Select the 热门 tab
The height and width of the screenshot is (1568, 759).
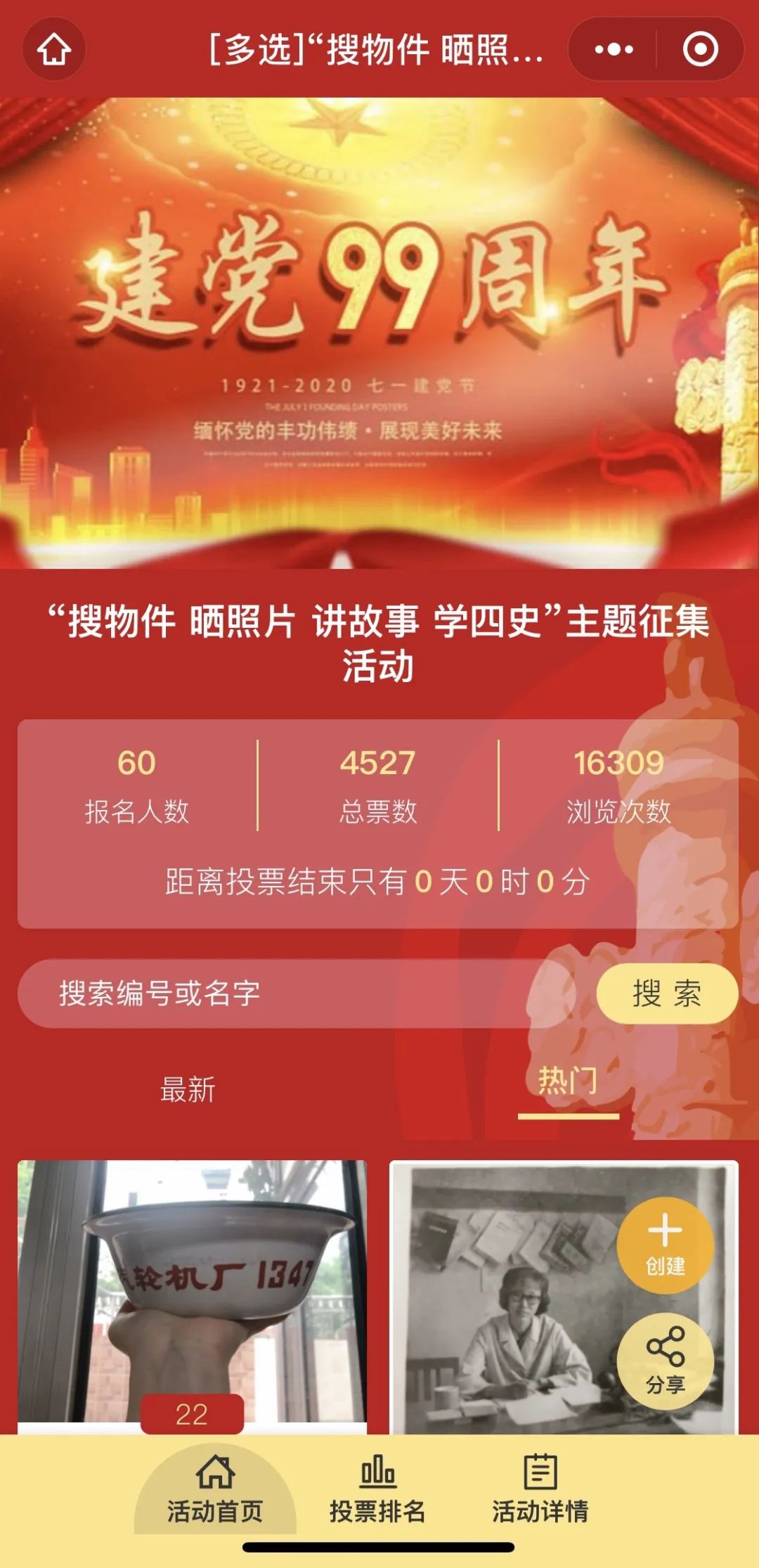click(568, 1081)
